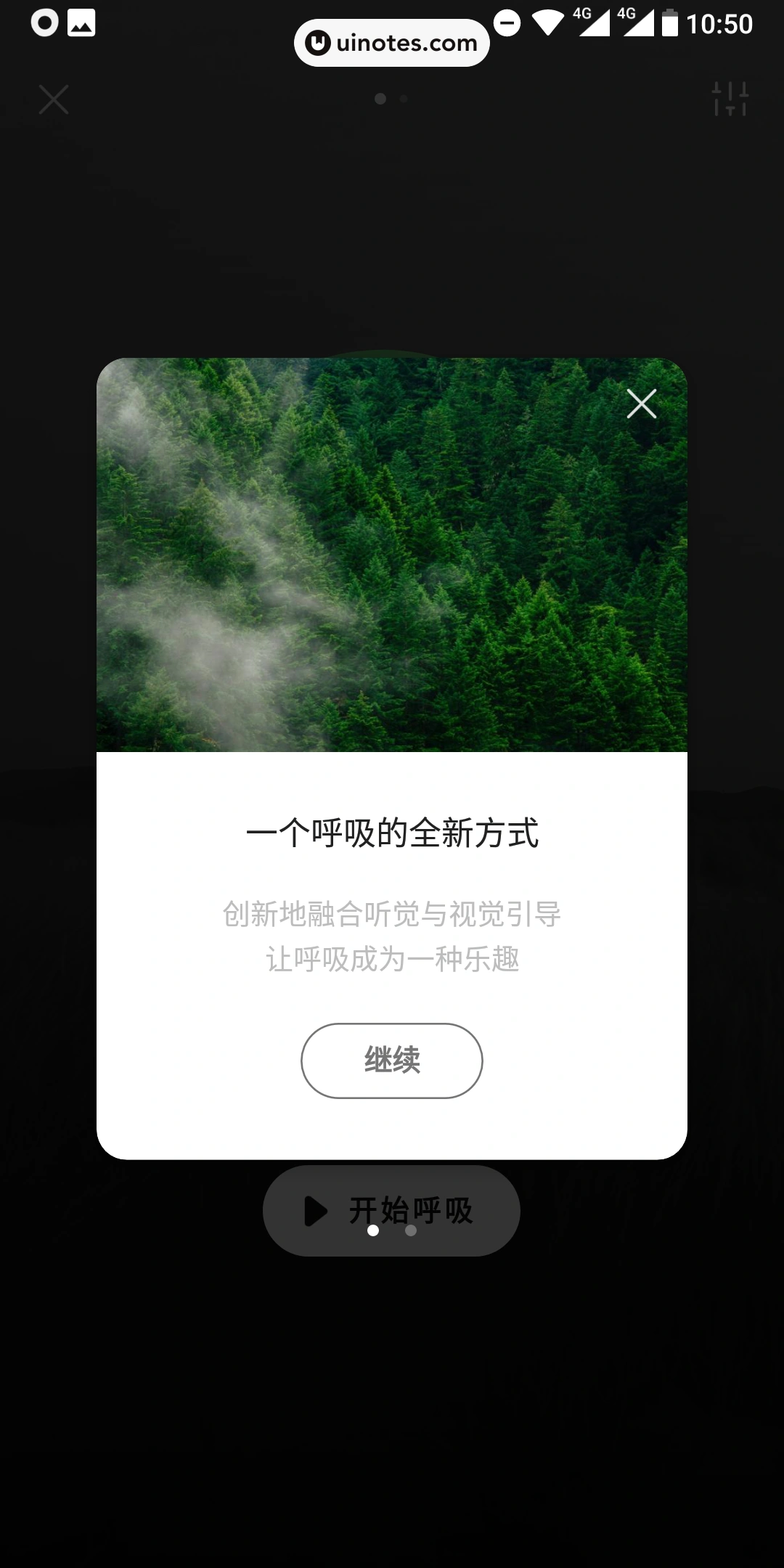
Task: Select the second page indicator dot at top
Action: (x=402, y=98)
